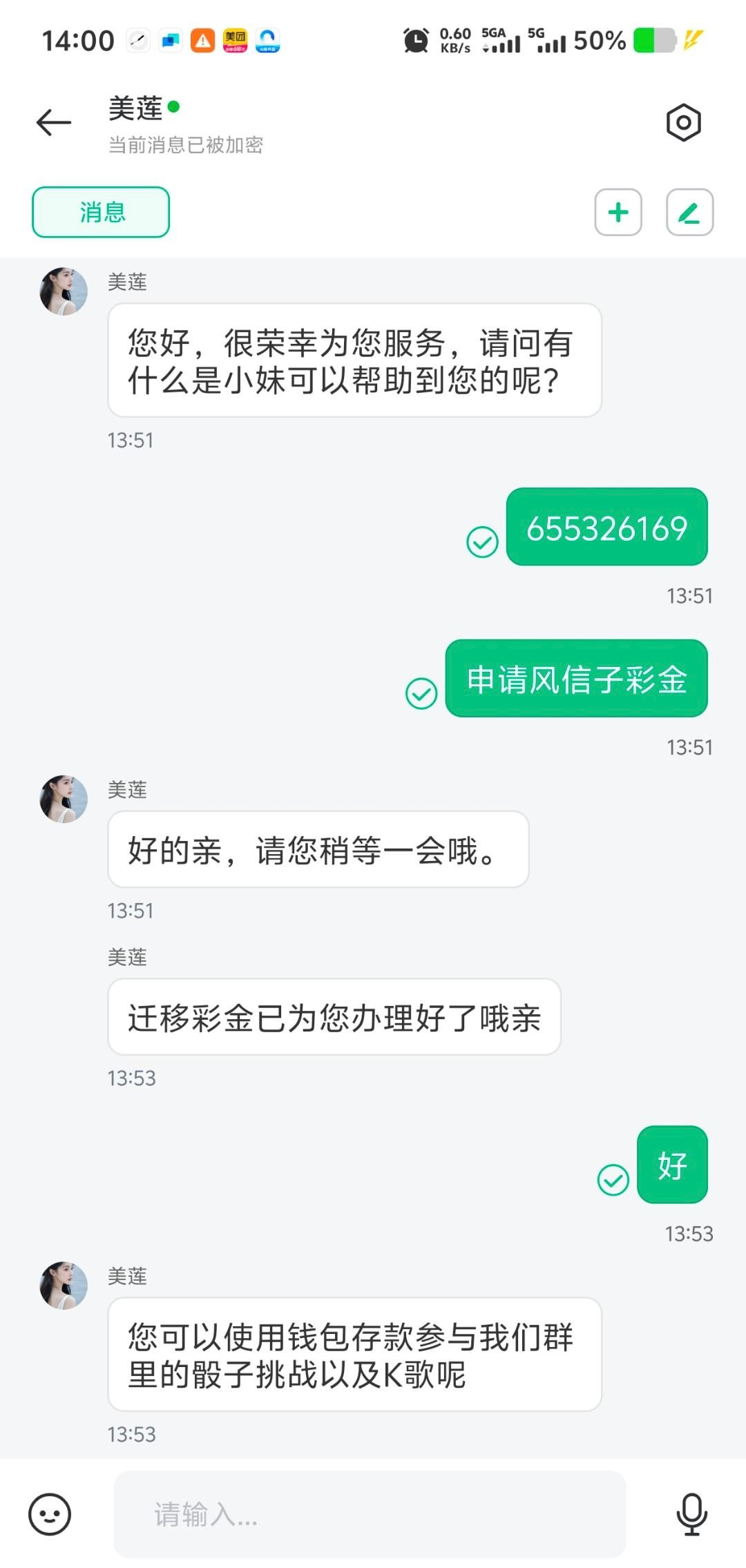
Task: Open chat settings hexagon icon
Action: tap(683, 124)
